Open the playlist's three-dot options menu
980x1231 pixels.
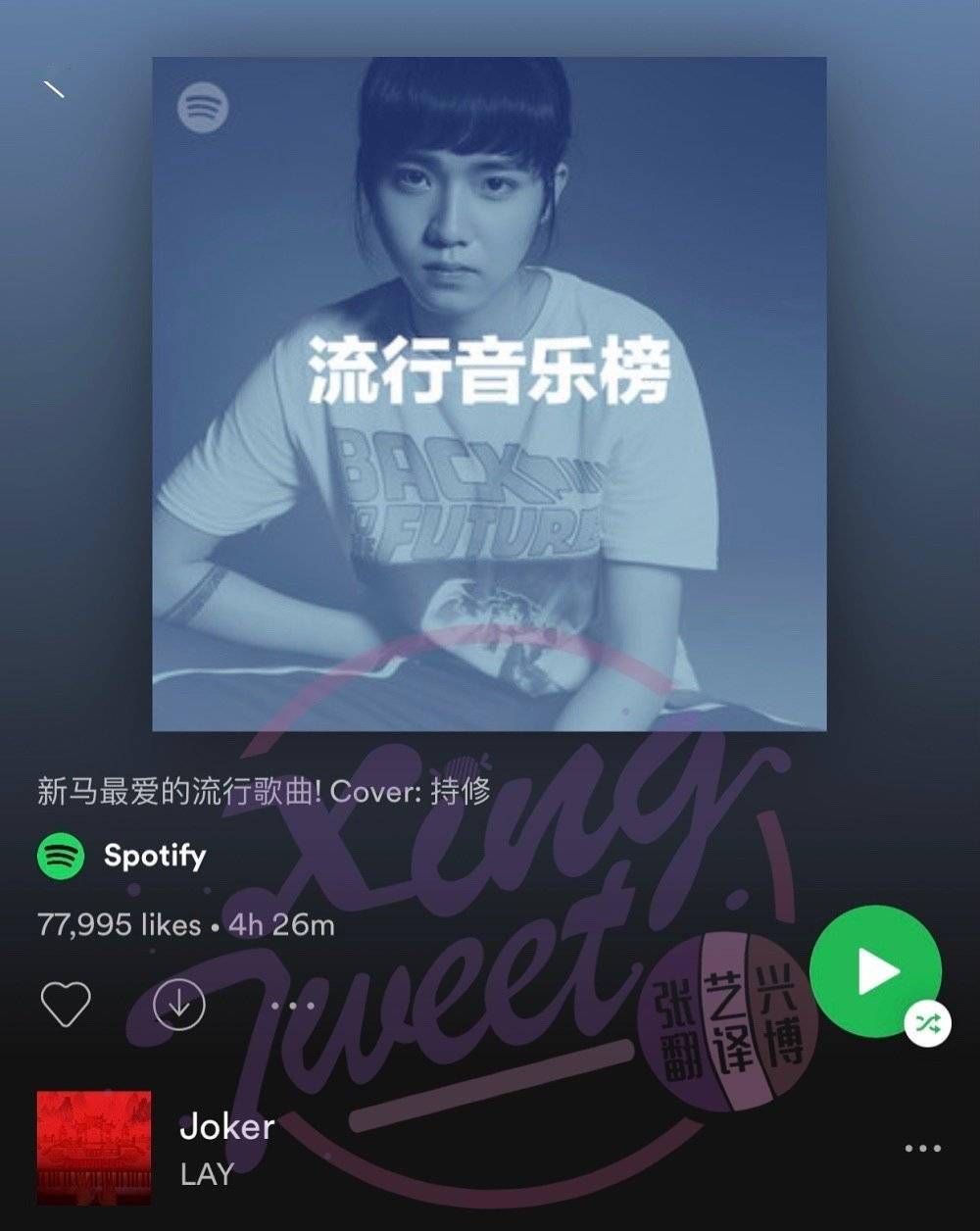[x=293, y=1006]
